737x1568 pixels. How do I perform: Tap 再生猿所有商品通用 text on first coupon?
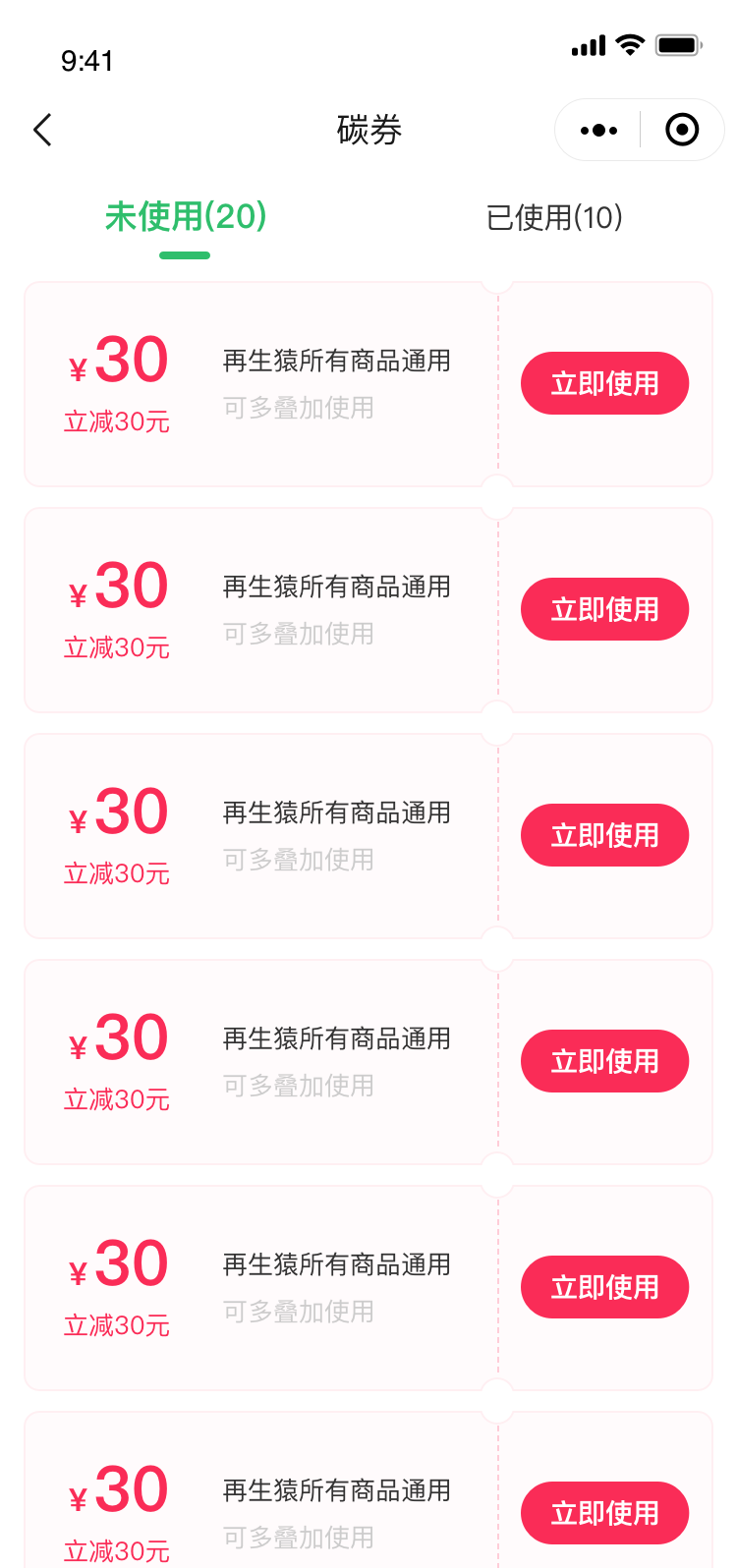coord(338,362)
